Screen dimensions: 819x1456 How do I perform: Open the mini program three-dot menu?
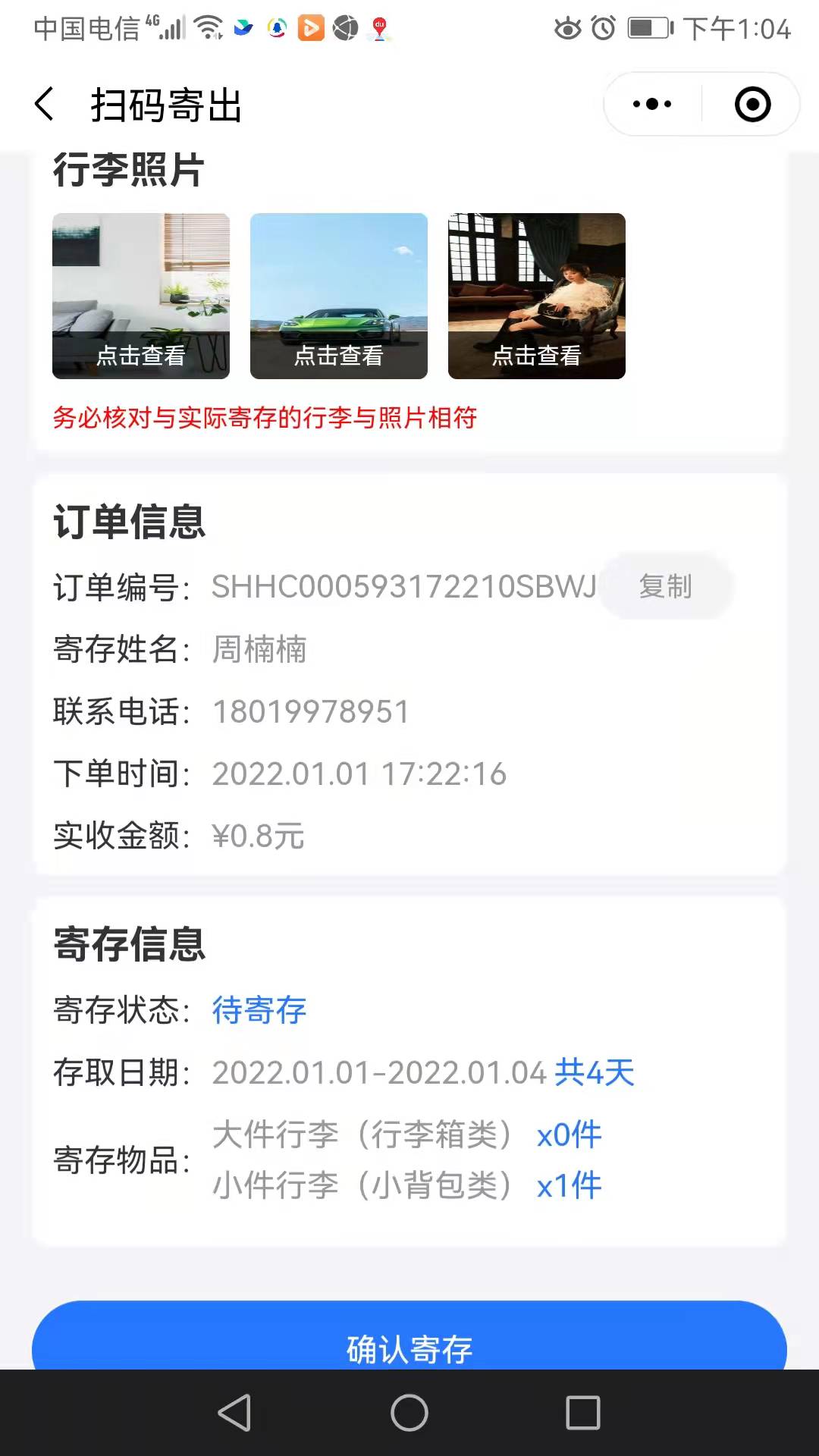click(652, 104)
